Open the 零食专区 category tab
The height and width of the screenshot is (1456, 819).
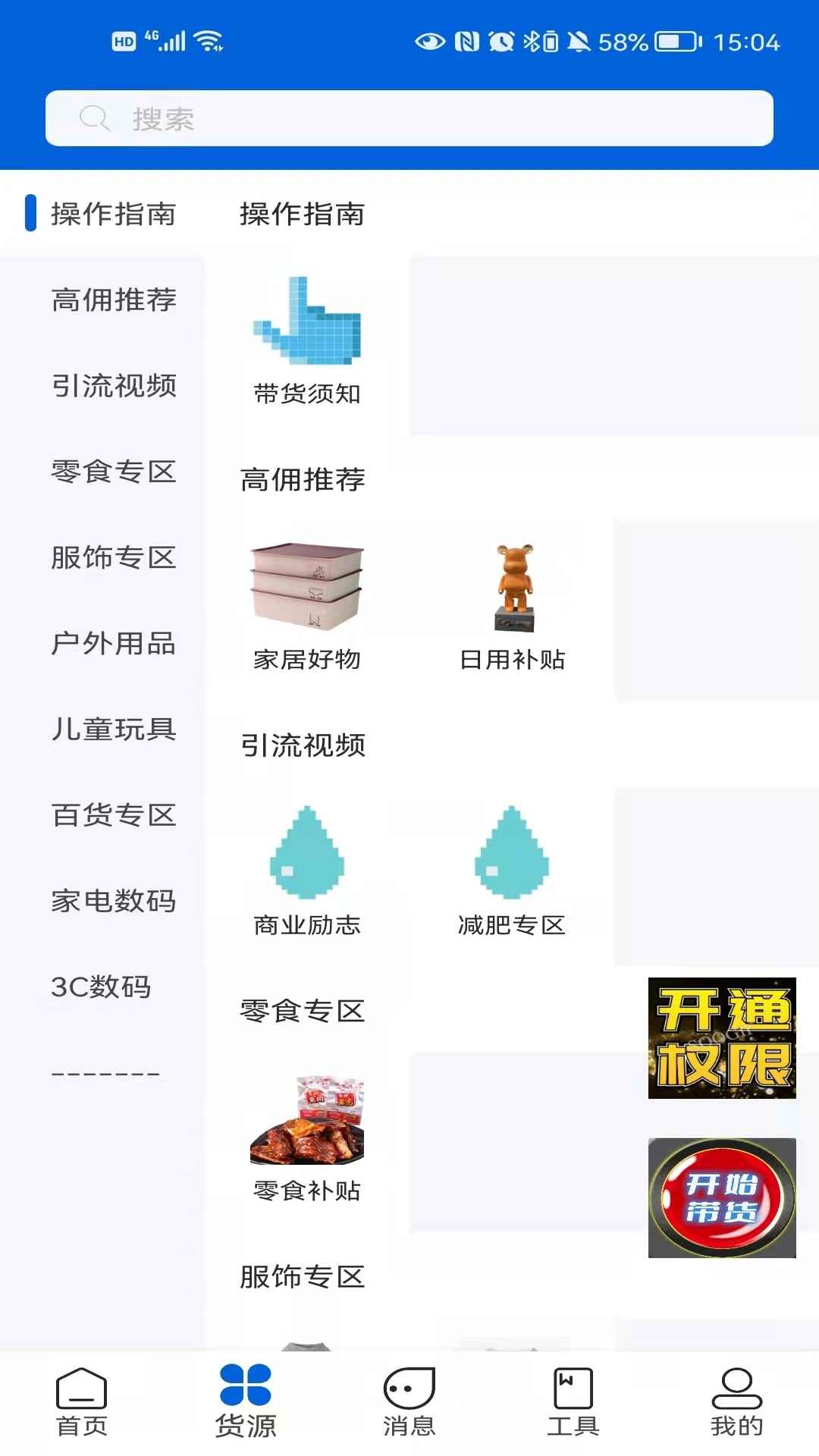pyautogui.click(x=115, y=472)
